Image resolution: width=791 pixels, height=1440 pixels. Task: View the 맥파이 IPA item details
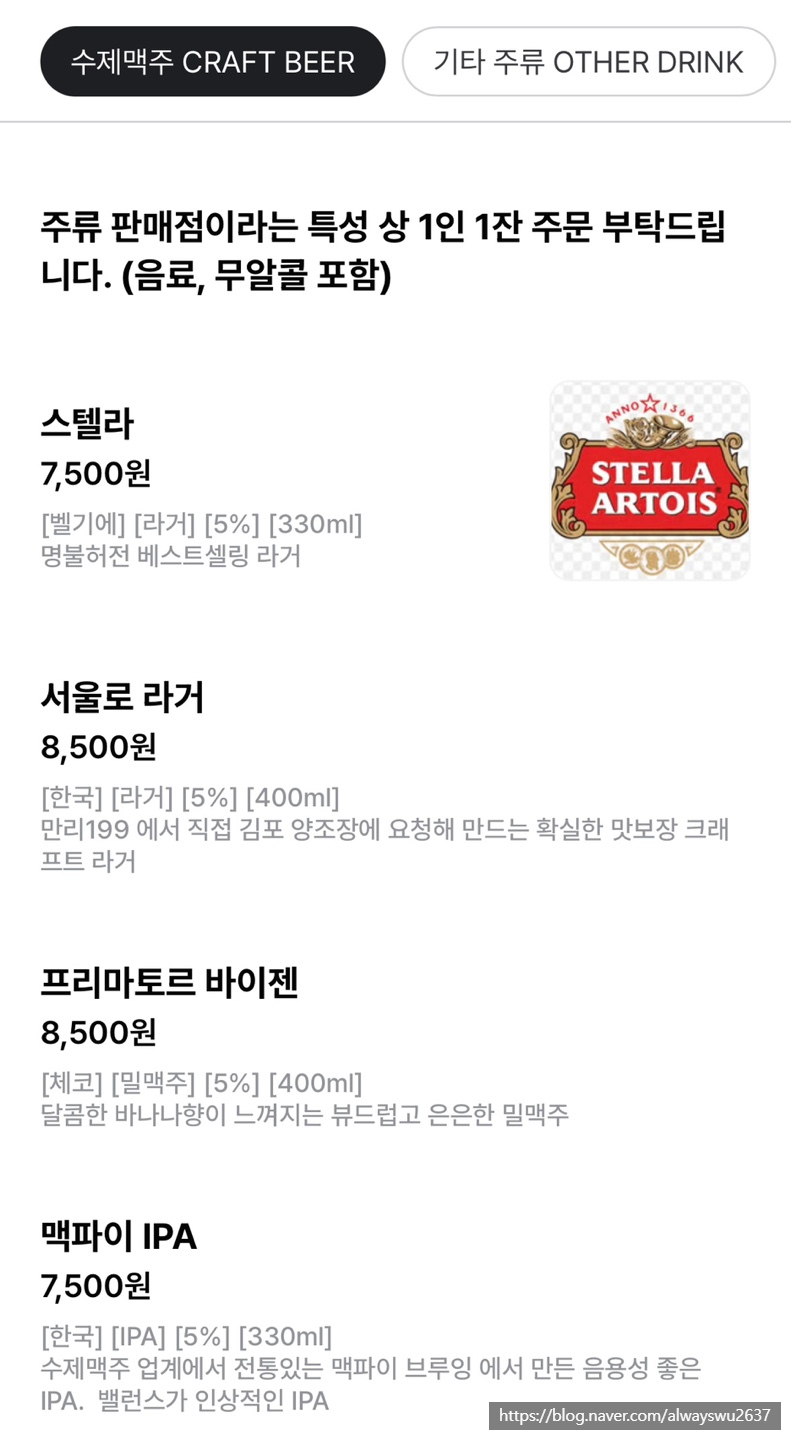[118, 1237]
